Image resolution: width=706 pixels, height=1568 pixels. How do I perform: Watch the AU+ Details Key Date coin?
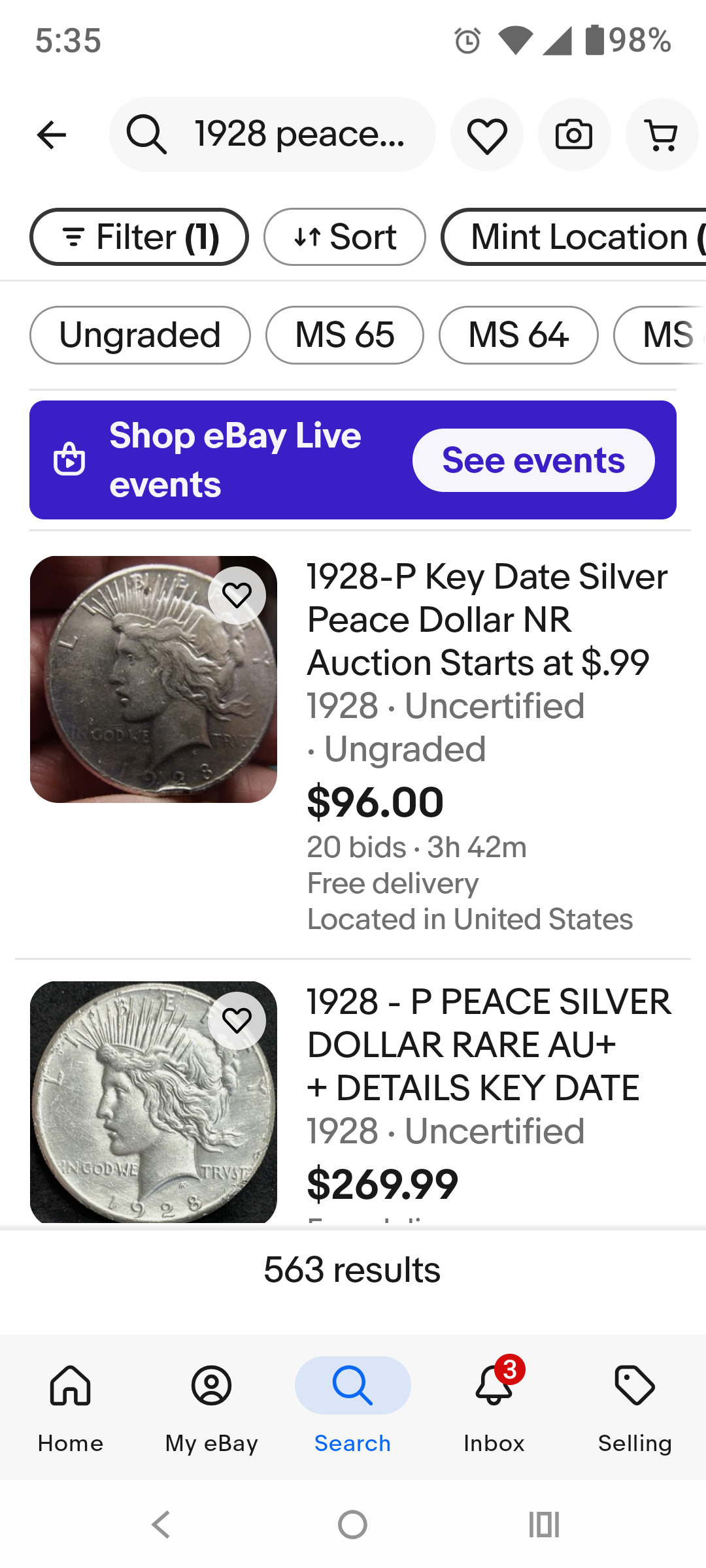(x=237, y=1021)
